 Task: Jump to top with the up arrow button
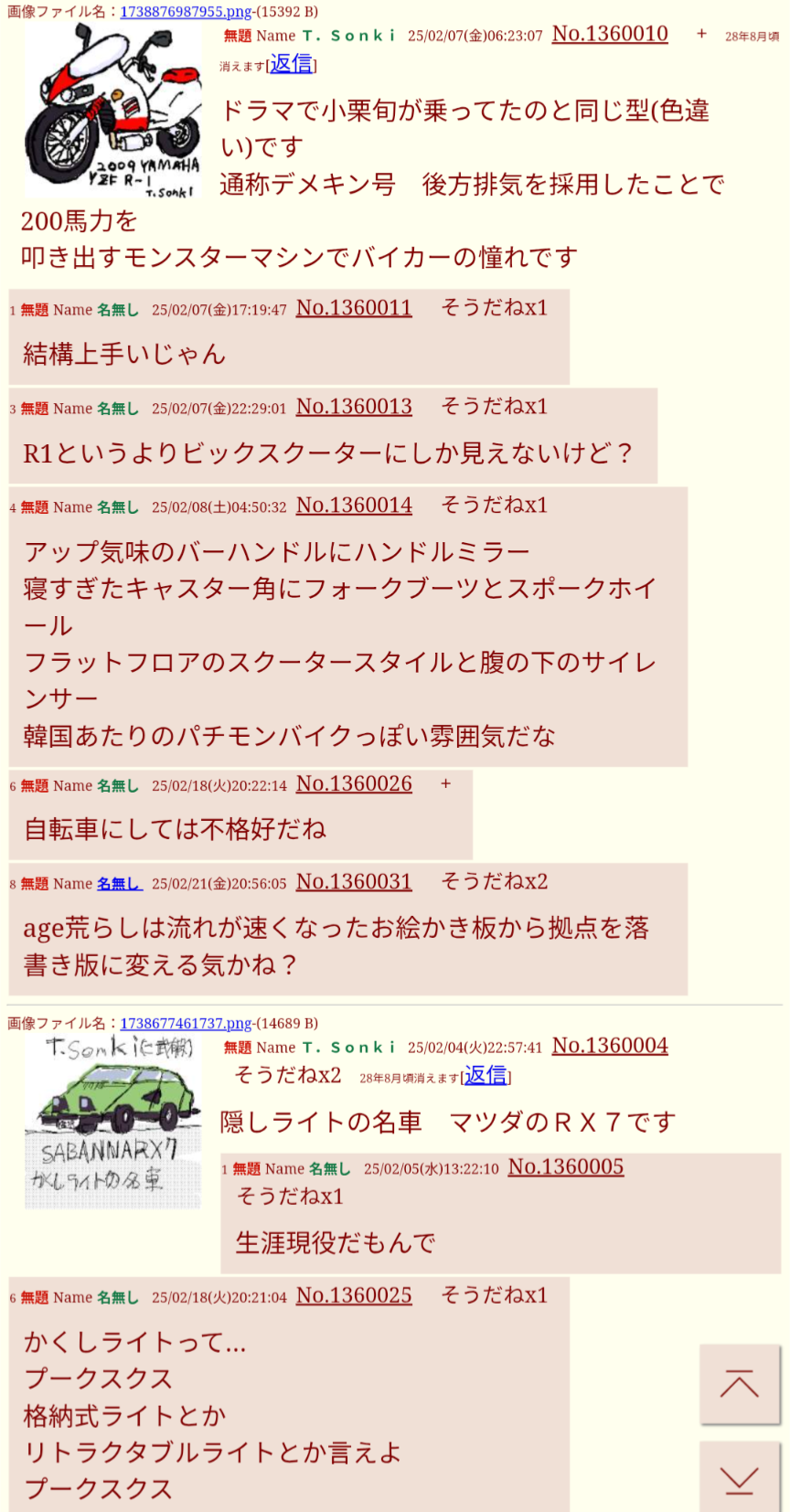pyautogui.click(x=740, y=1384)
